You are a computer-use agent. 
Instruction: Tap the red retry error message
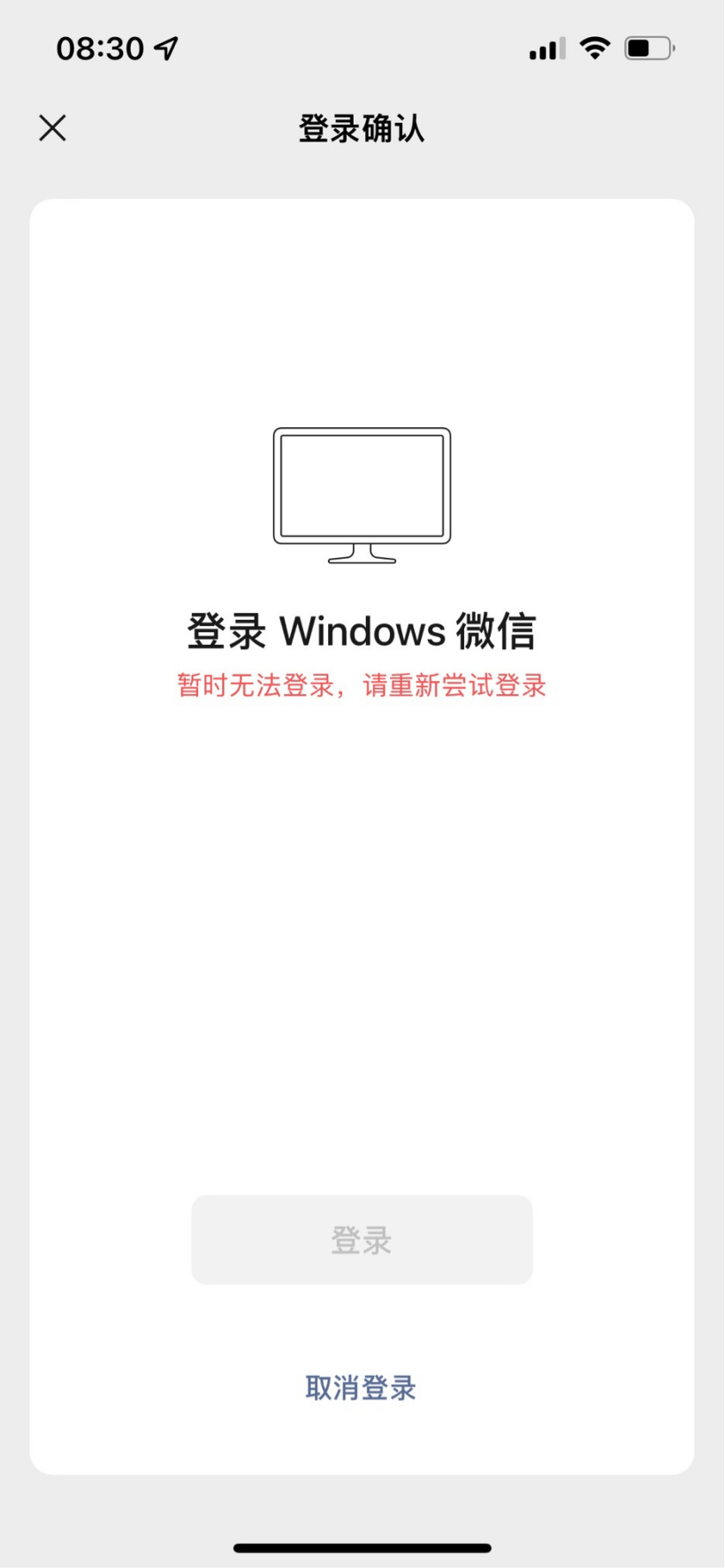[362, 685]
